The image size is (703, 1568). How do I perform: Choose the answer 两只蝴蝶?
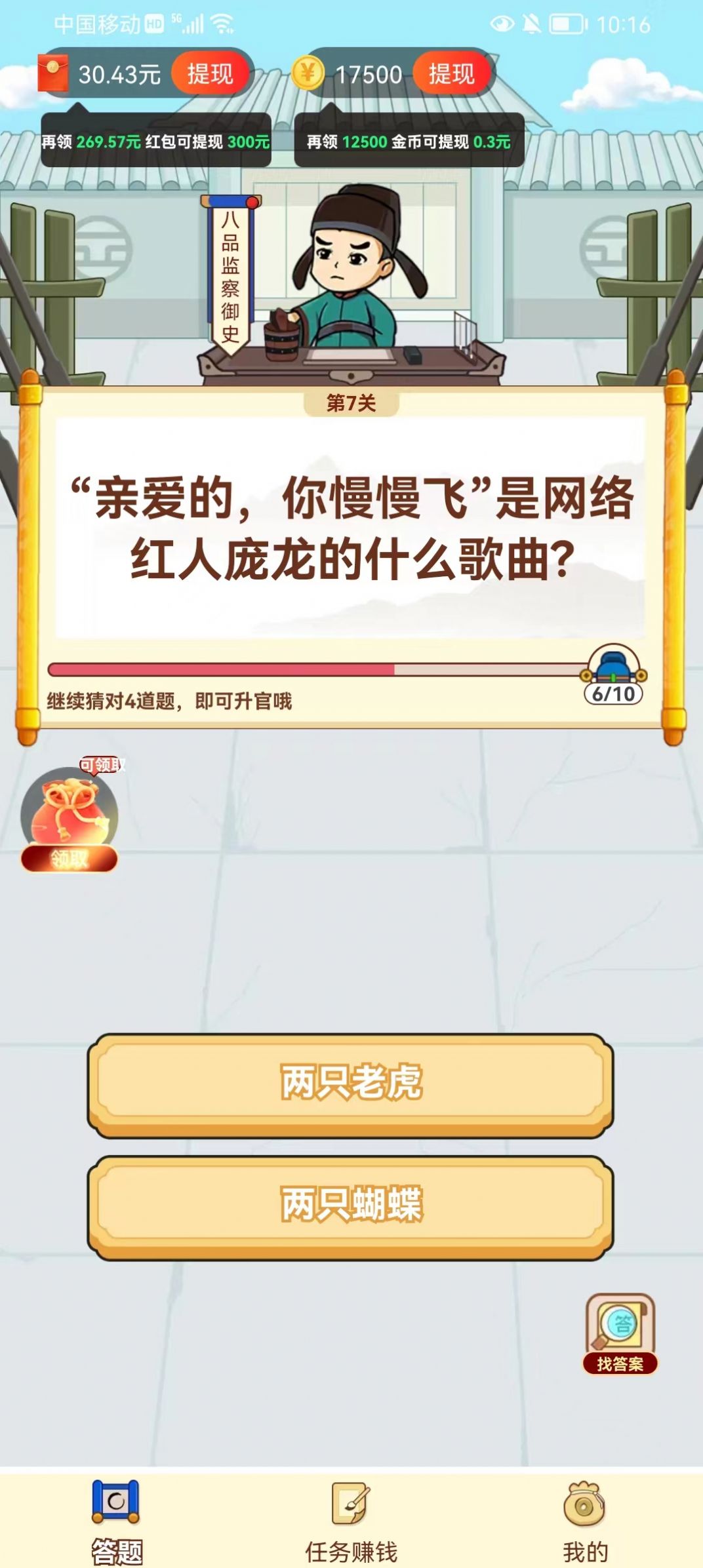(351, 1204)
